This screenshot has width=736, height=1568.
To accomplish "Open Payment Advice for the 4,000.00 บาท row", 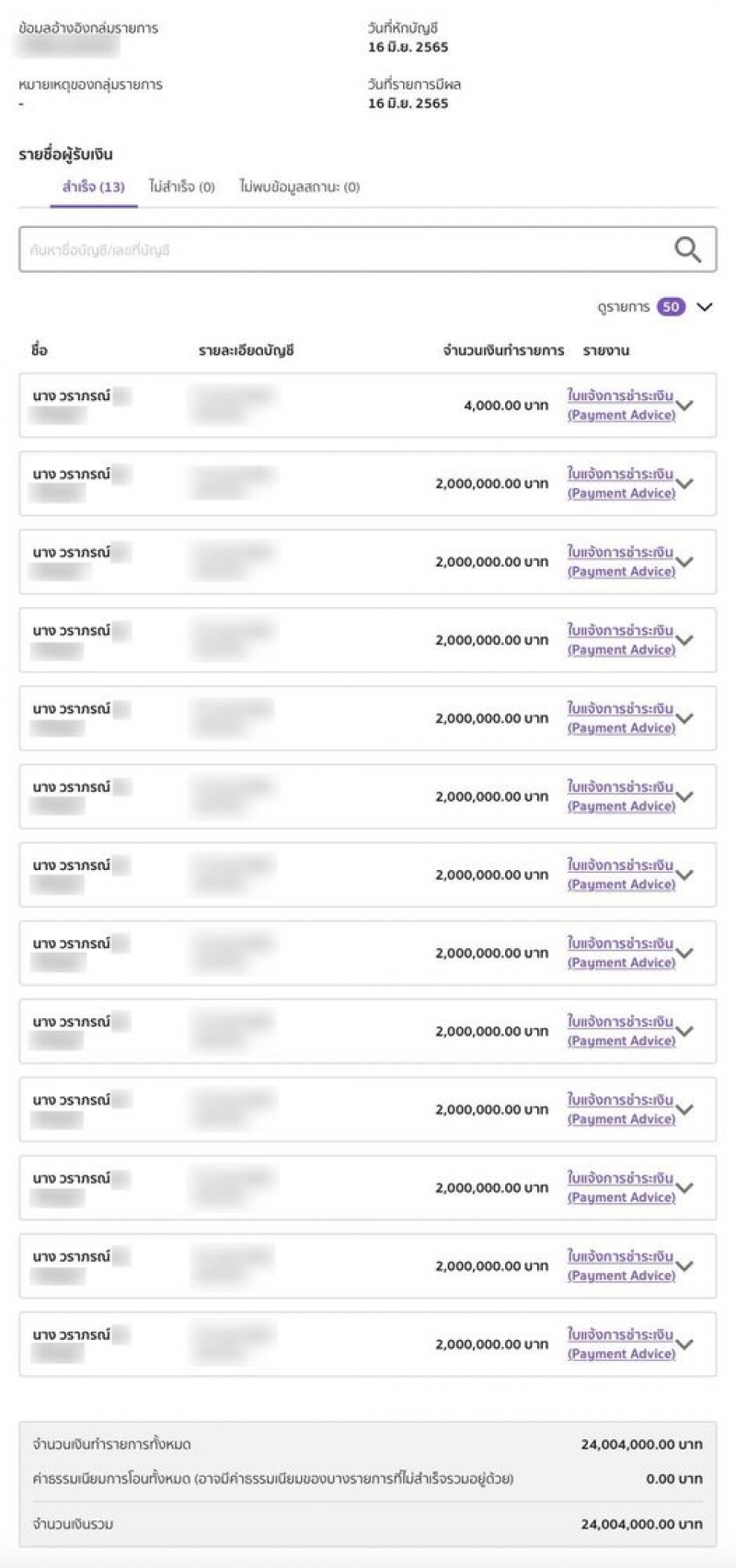I will 621,405.
